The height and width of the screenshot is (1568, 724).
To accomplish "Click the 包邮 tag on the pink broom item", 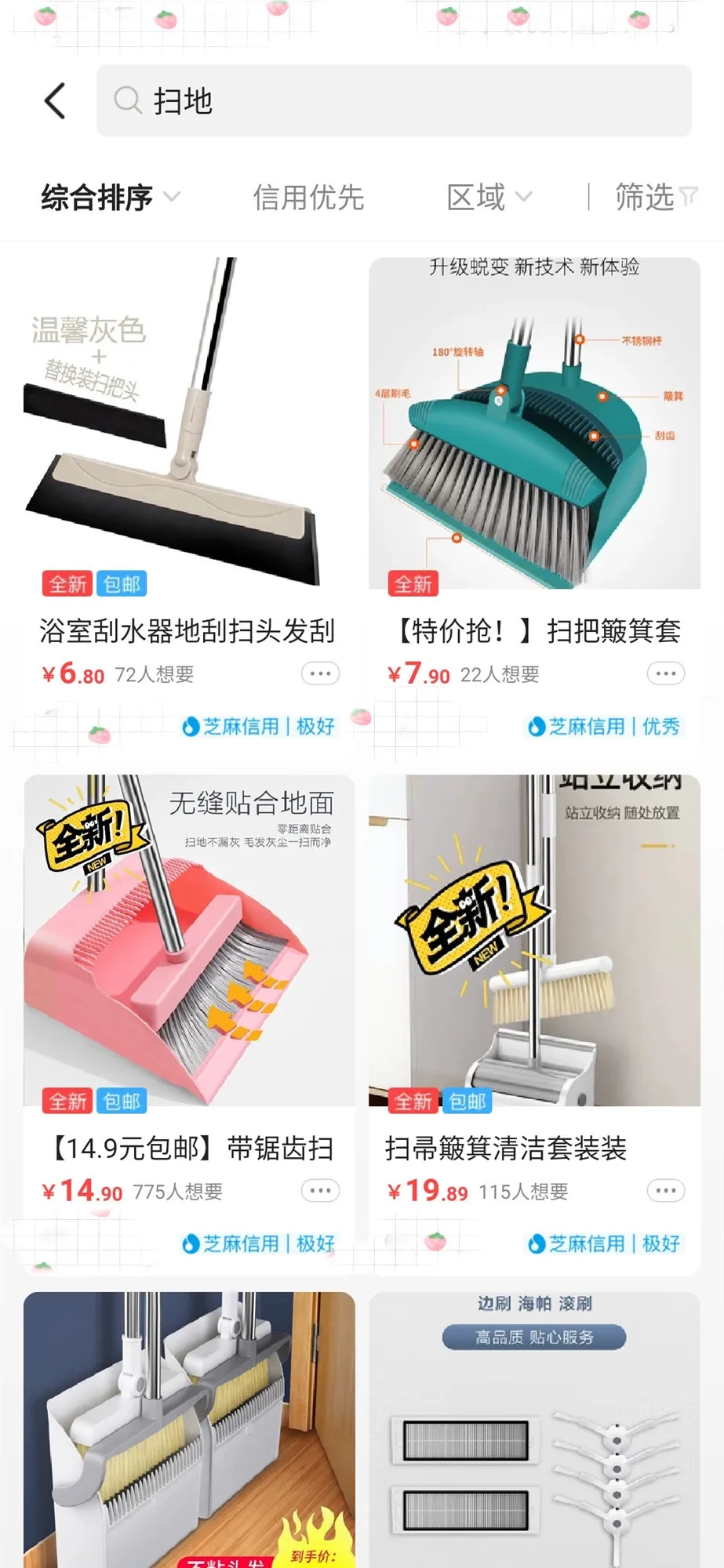I will click(122, 1100).
